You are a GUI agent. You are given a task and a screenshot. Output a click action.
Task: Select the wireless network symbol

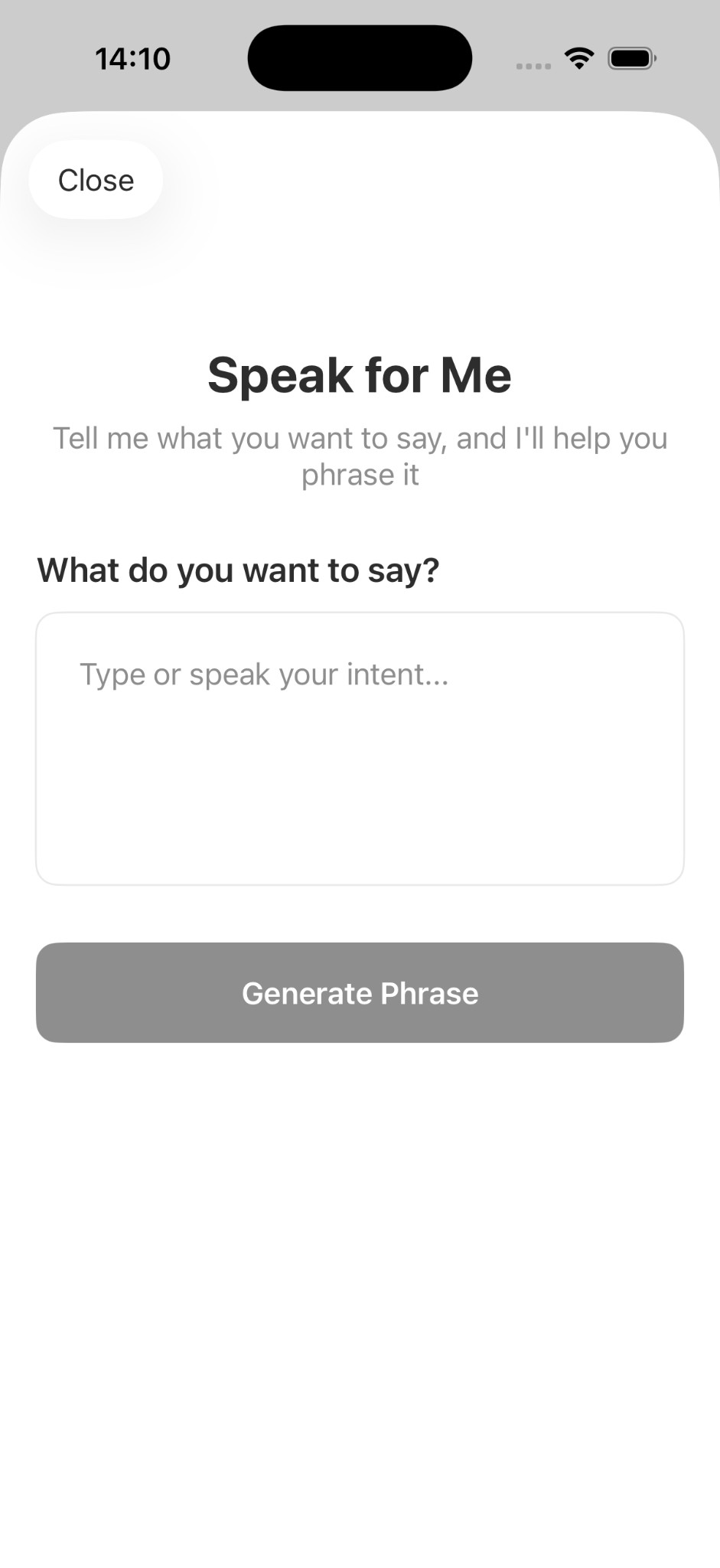(x=578, y=57)
